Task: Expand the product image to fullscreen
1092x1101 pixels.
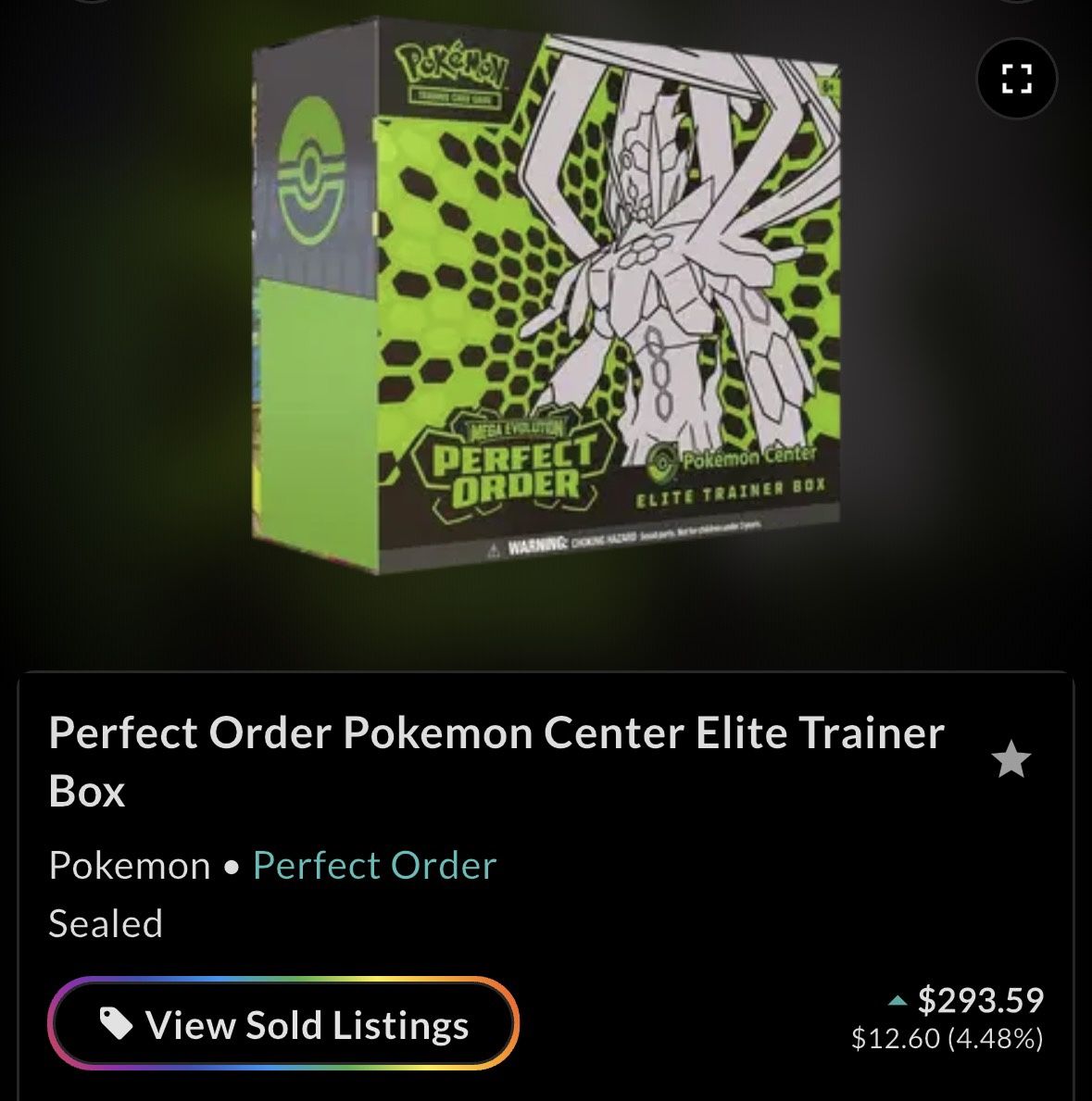Action: coord(1017,79)
